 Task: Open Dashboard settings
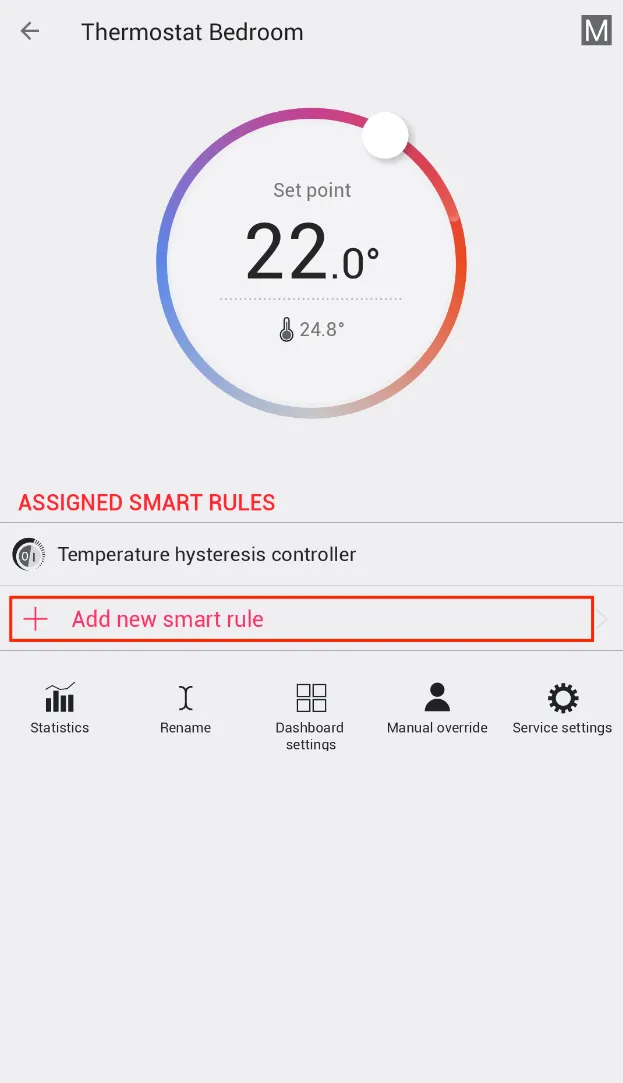tap(310, 714)
